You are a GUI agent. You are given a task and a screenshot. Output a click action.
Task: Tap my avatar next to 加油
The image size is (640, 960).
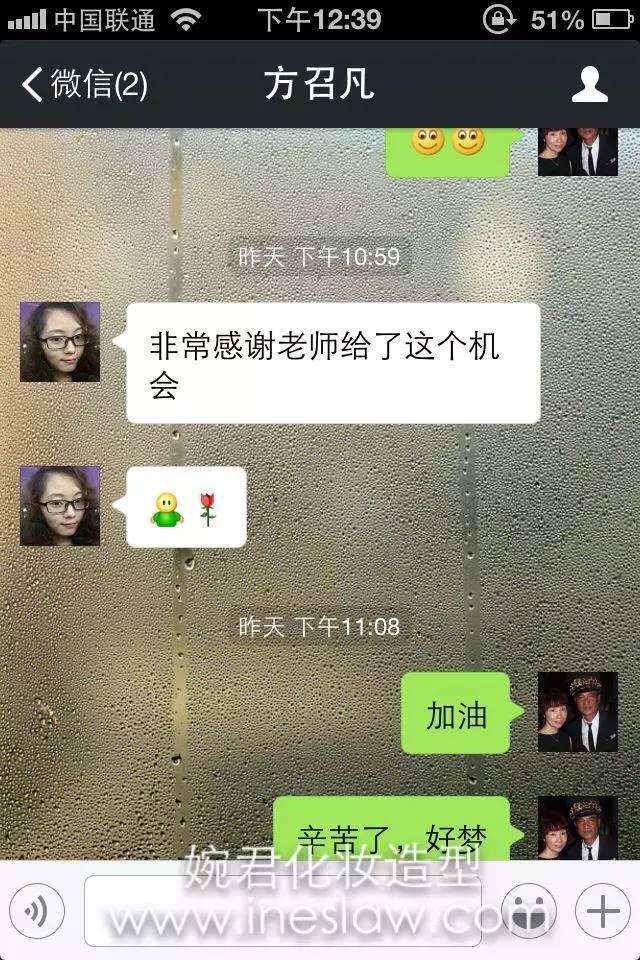pos(577,712)
